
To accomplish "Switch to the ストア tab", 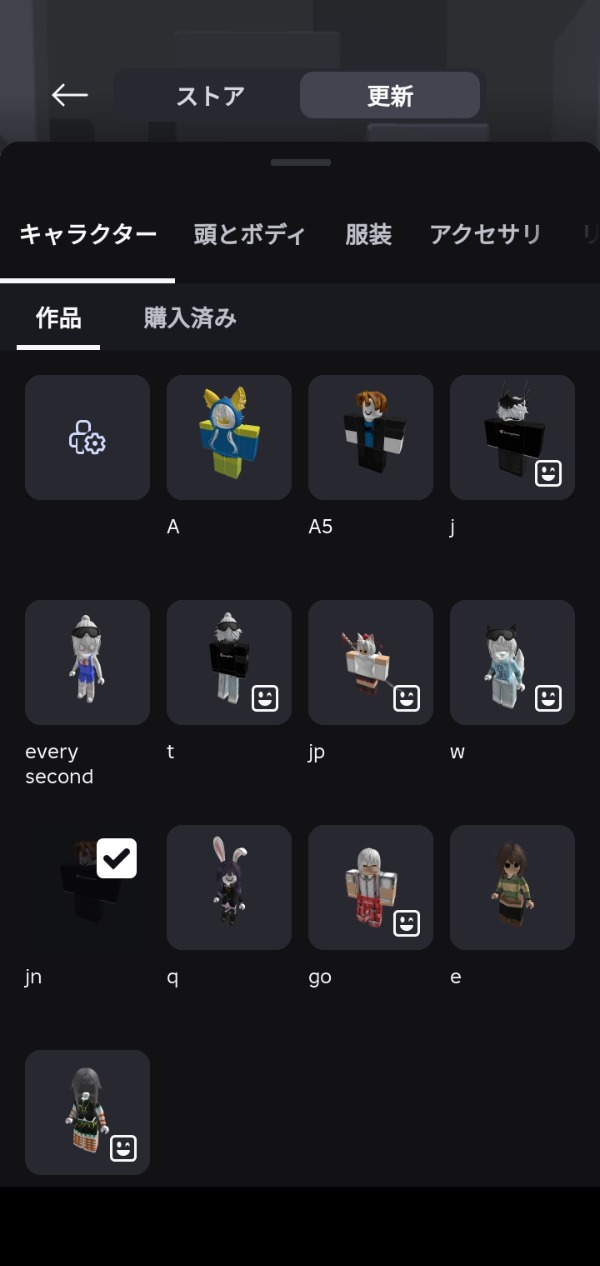I will click(x=210, y=96).
